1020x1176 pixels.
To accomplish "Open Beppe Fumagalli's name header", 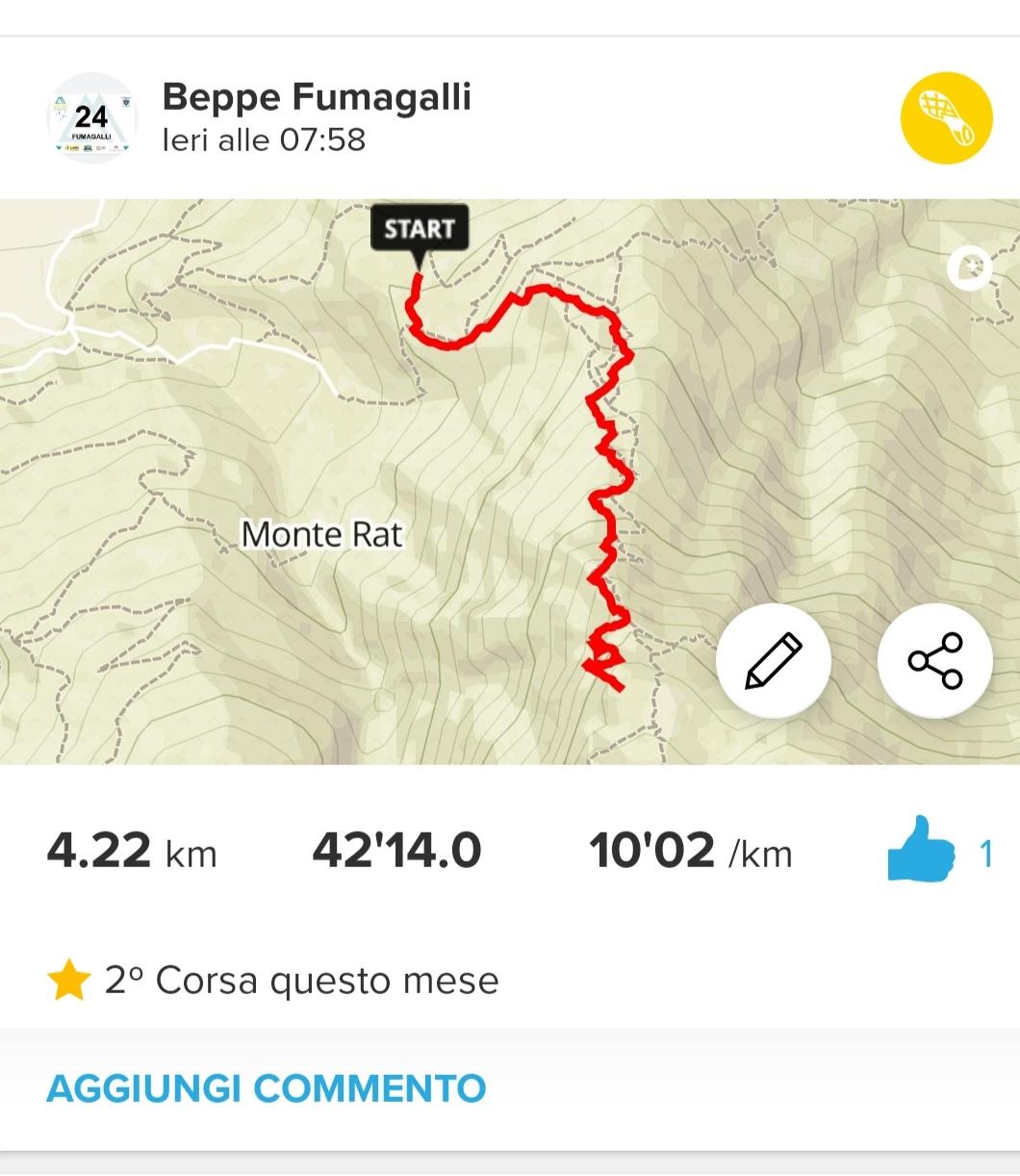I will coord(317,97).
